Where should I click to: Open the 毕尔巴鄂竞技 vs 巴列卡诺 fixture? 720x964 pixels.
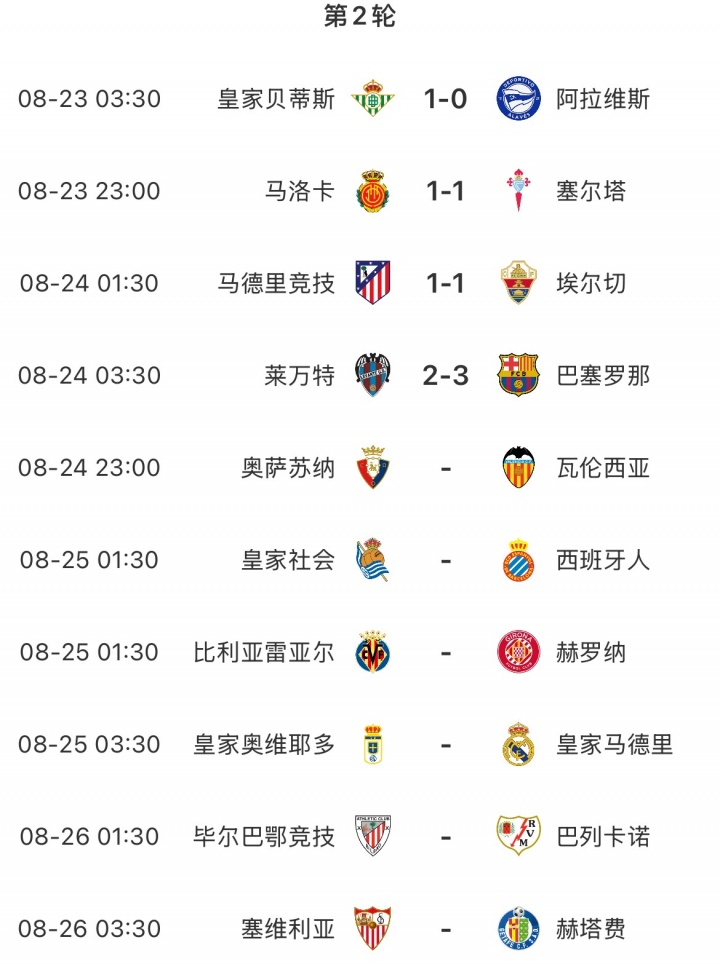click(x=445, y=836)
